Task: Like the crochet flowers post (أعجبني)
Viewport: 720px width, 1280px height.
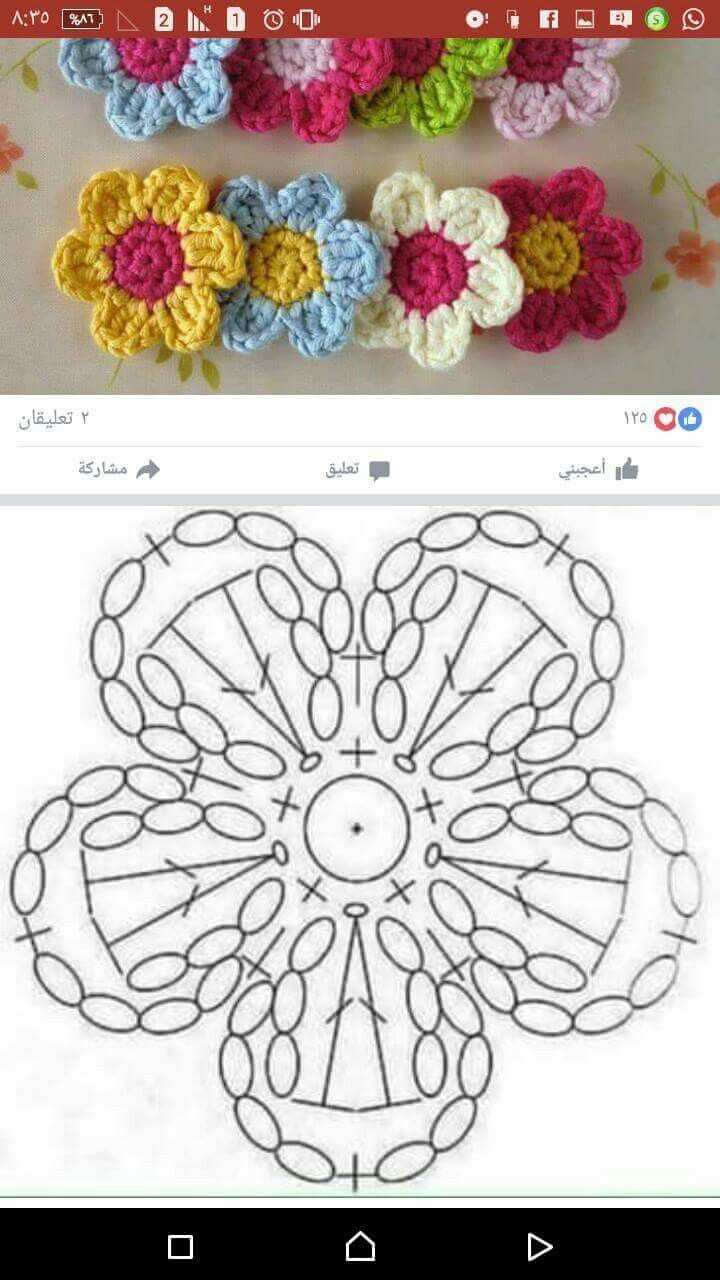Action: tap(598, 469)
